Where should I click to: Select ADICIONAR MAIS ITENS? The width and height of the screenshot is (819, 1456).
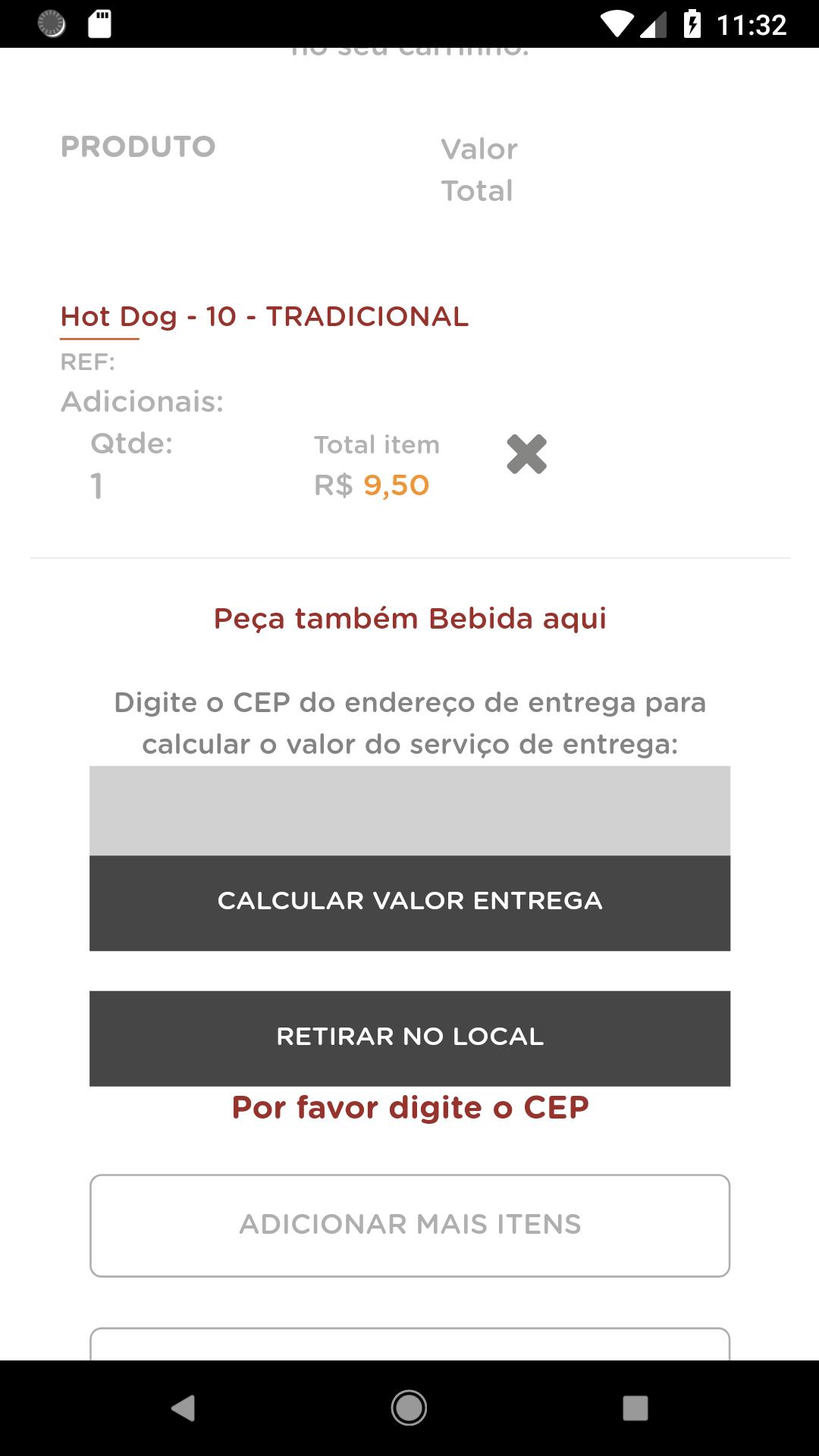409,1225
